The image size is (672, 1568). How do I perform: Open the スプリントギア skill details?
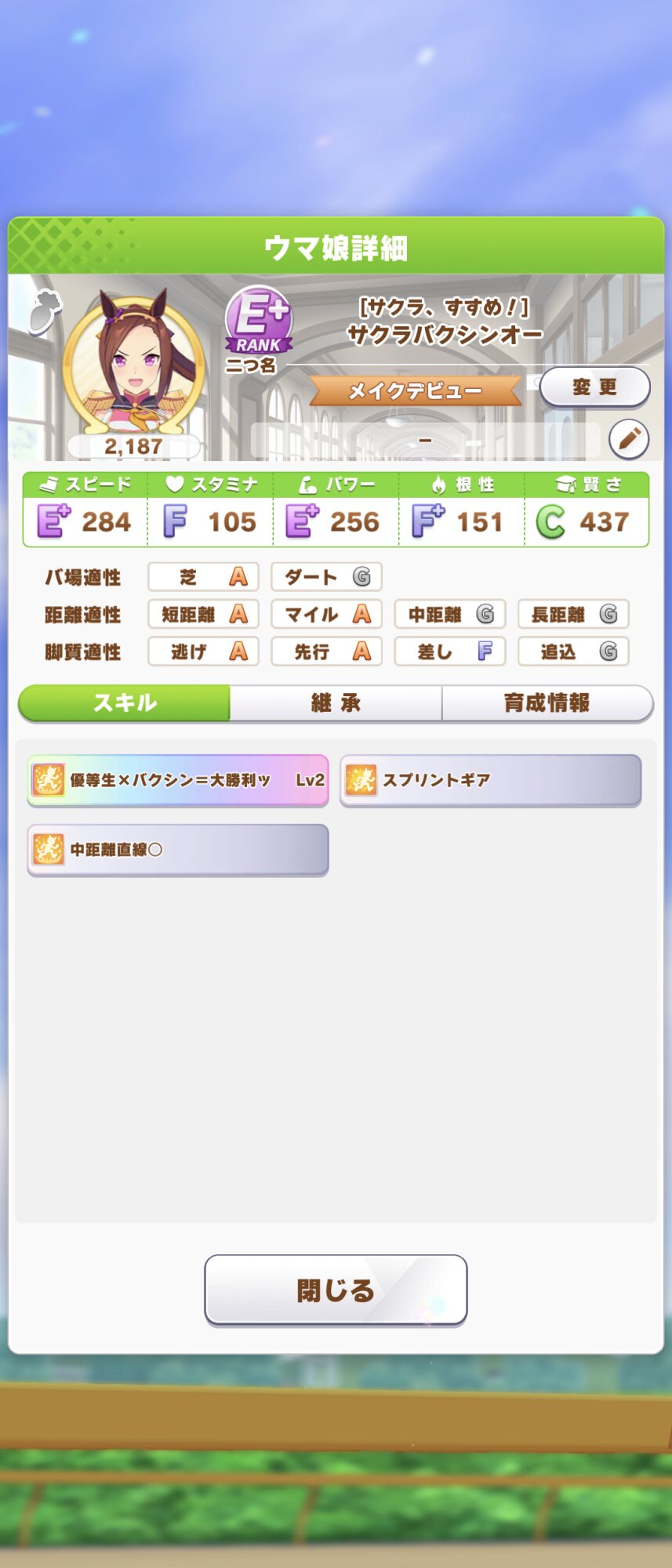pos(490,780)
